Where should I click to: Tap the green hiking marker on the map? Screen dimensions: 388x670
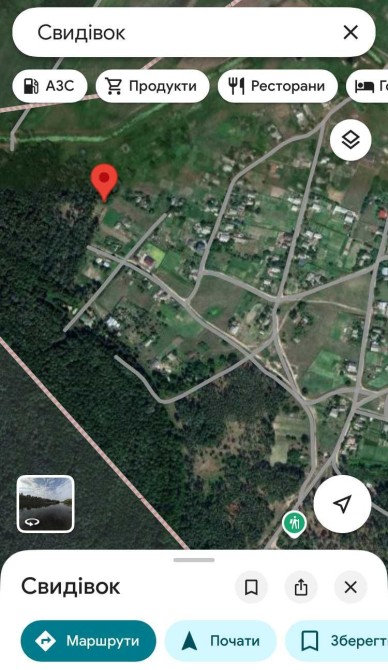coord(294,523)
